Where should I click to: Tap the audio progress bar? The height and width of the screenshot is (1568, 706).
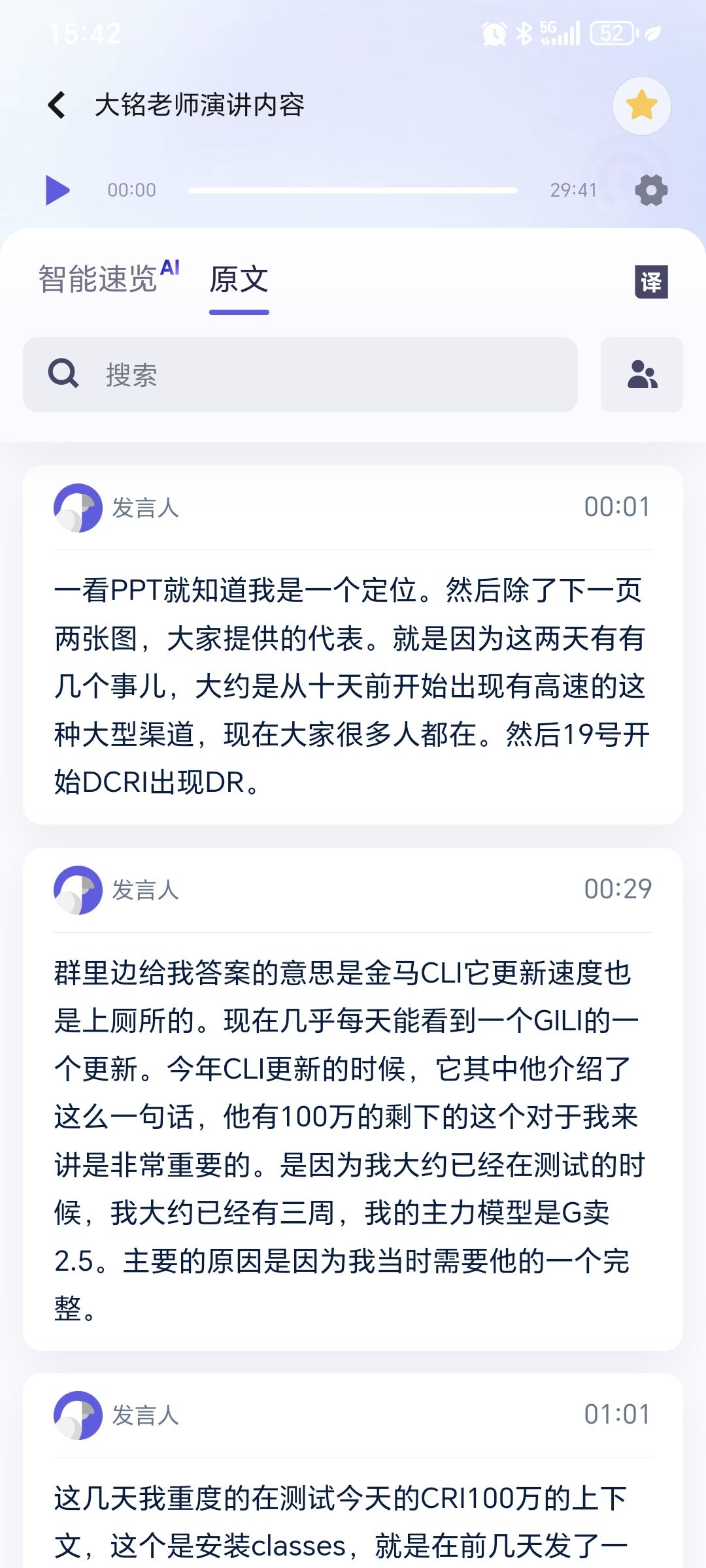pyautogui.click(x=353, y=190)
